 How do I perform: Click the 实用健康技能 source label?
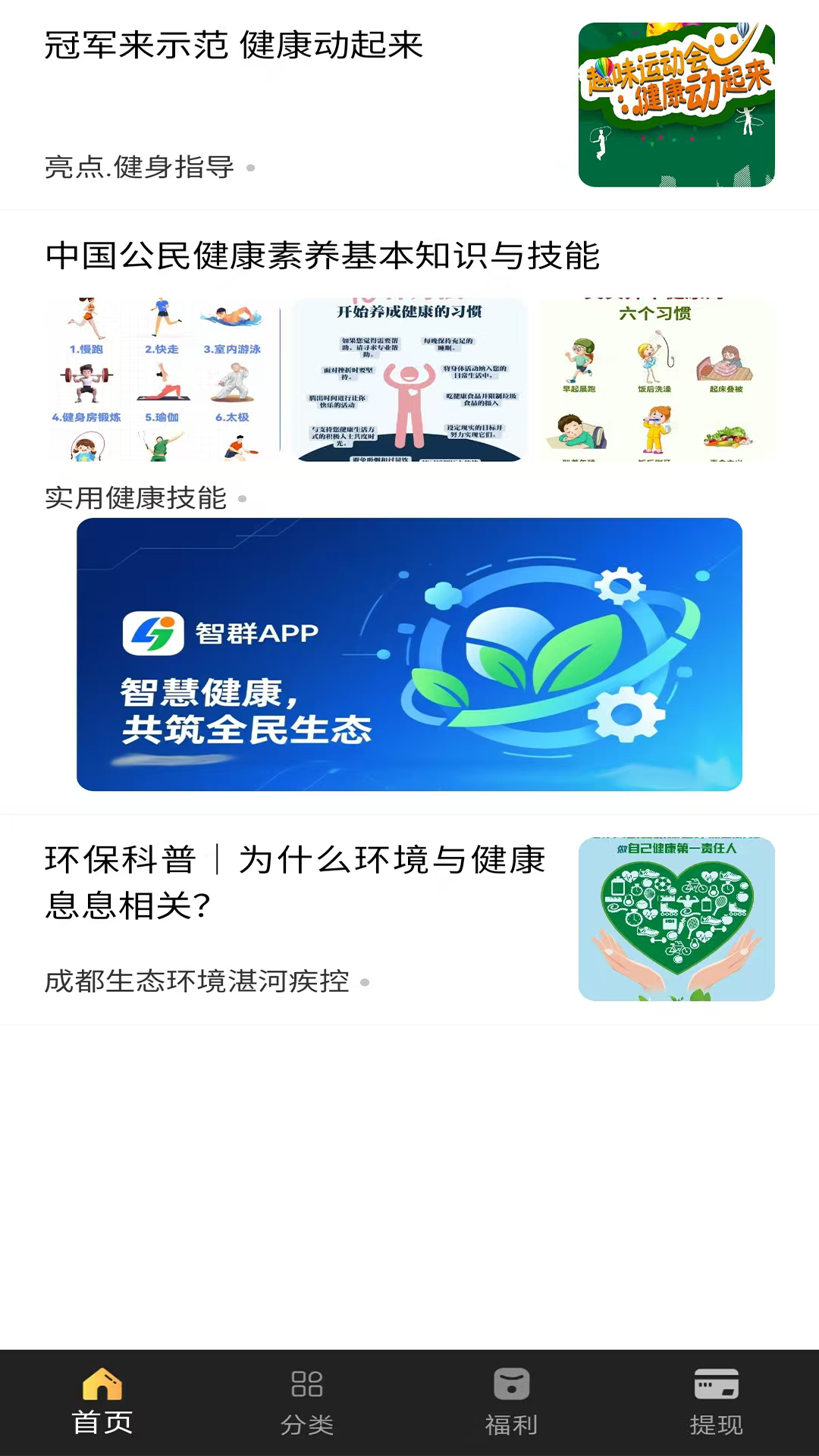click(136, 498)
